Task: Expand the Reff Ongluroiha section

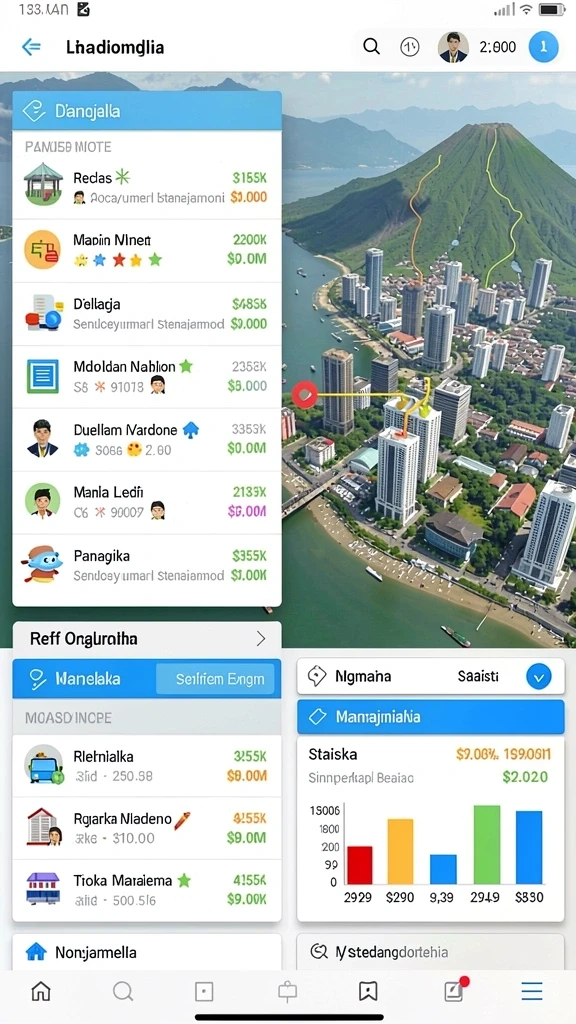Action: 147,639
